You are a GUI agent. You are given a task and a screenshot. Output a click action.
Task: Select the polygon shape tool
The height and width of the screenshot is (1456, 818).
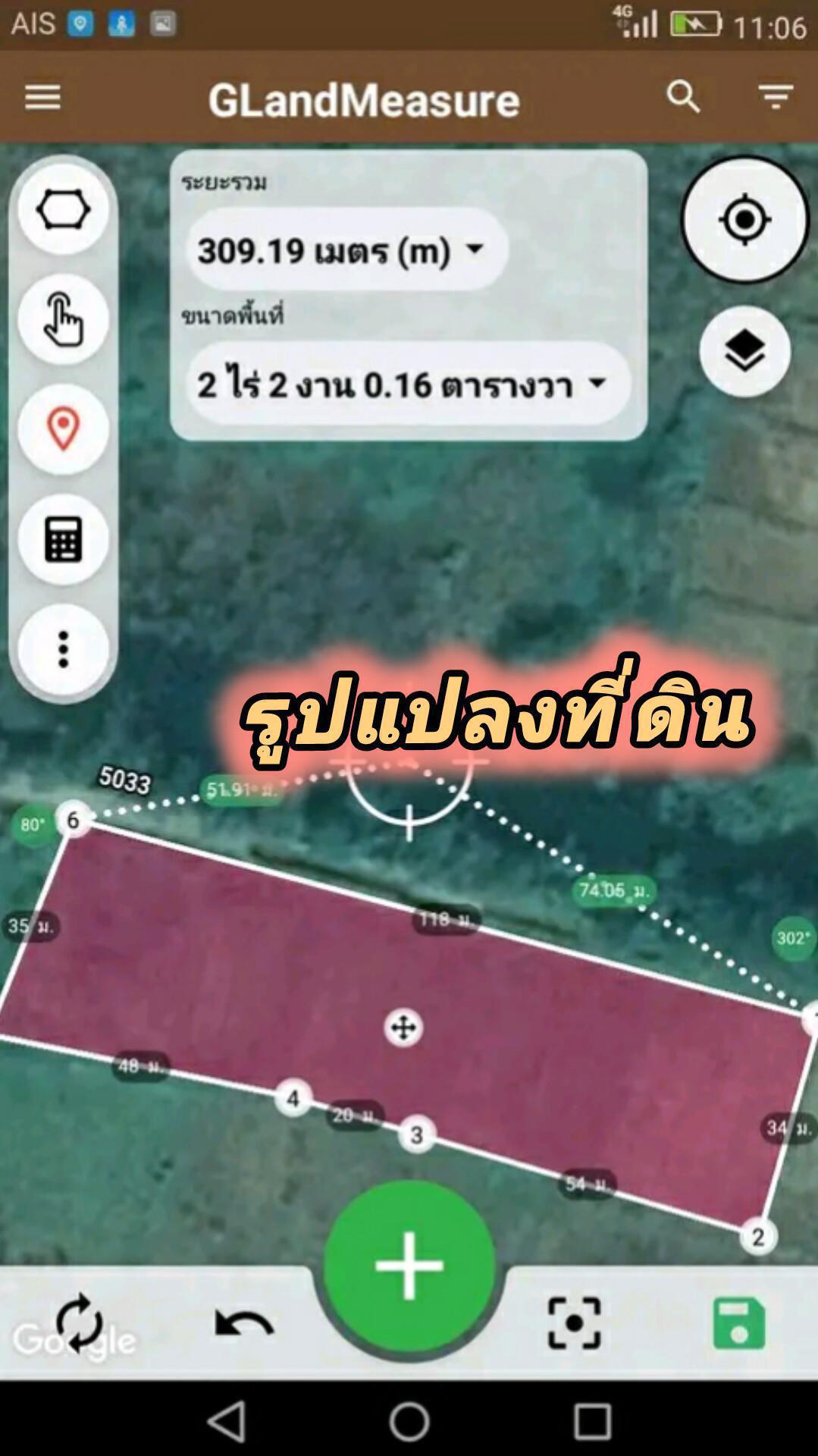(63, 210)
